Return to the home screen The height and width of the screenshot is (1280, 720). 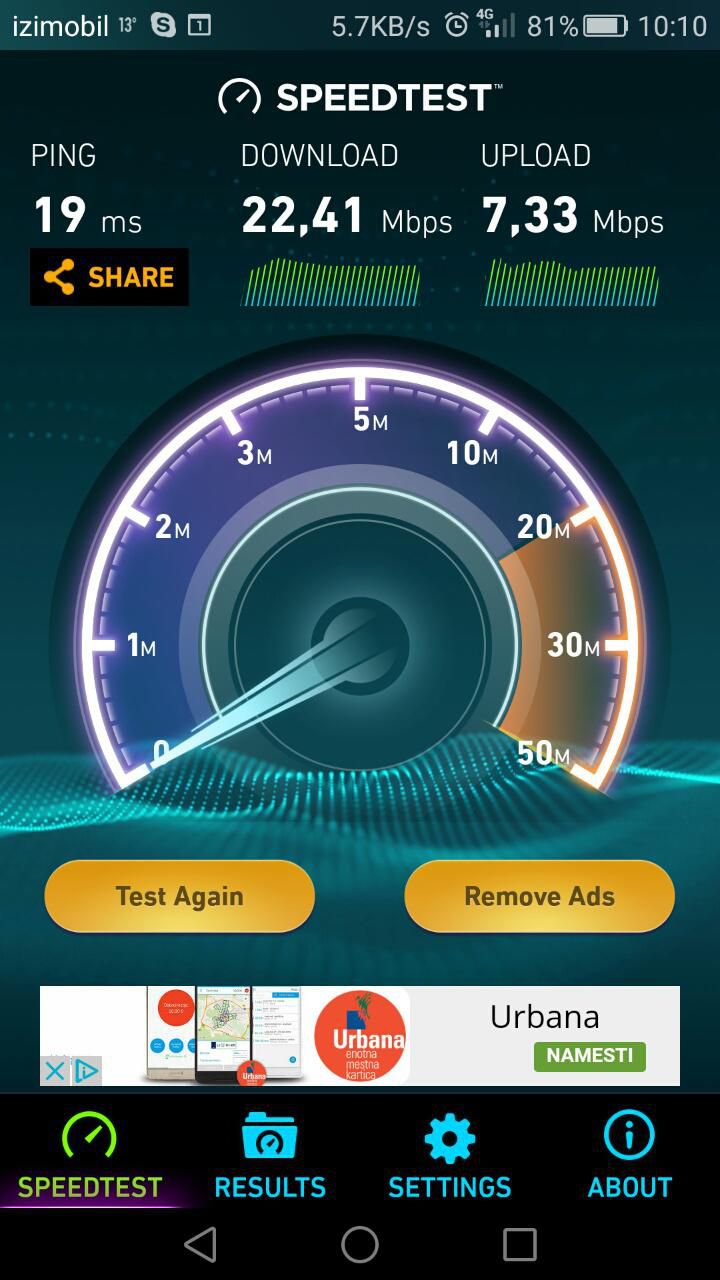tap(360, 1245)
